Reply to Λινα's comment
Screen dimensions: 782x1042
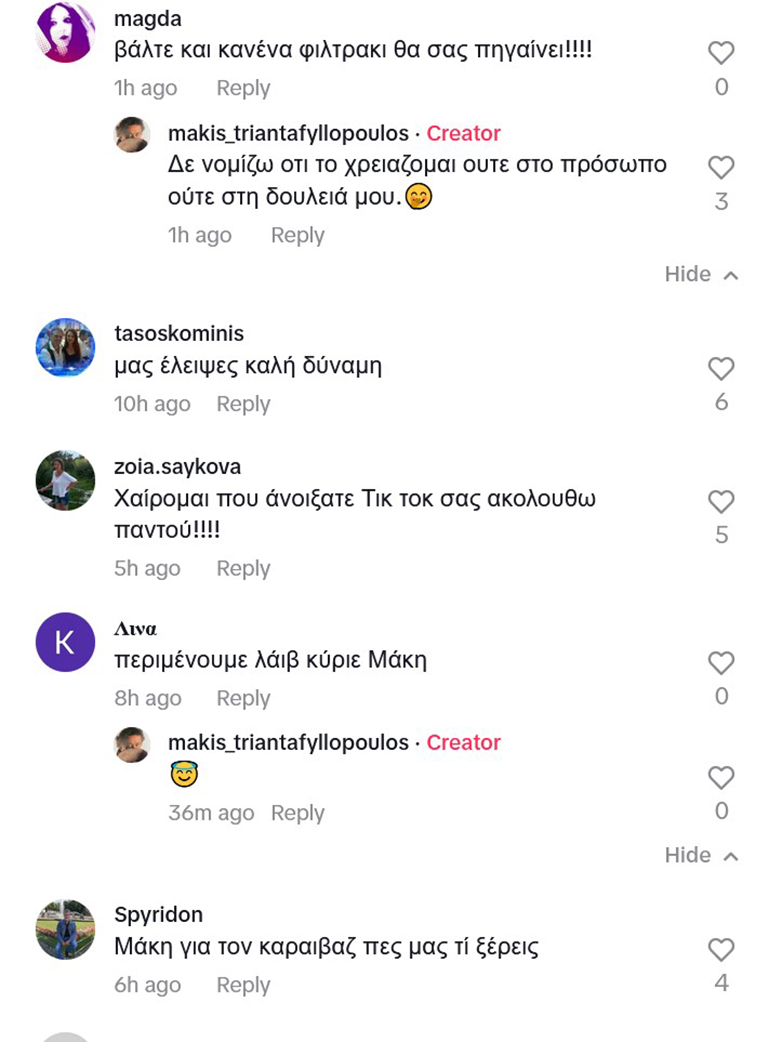tap(243, 698)
